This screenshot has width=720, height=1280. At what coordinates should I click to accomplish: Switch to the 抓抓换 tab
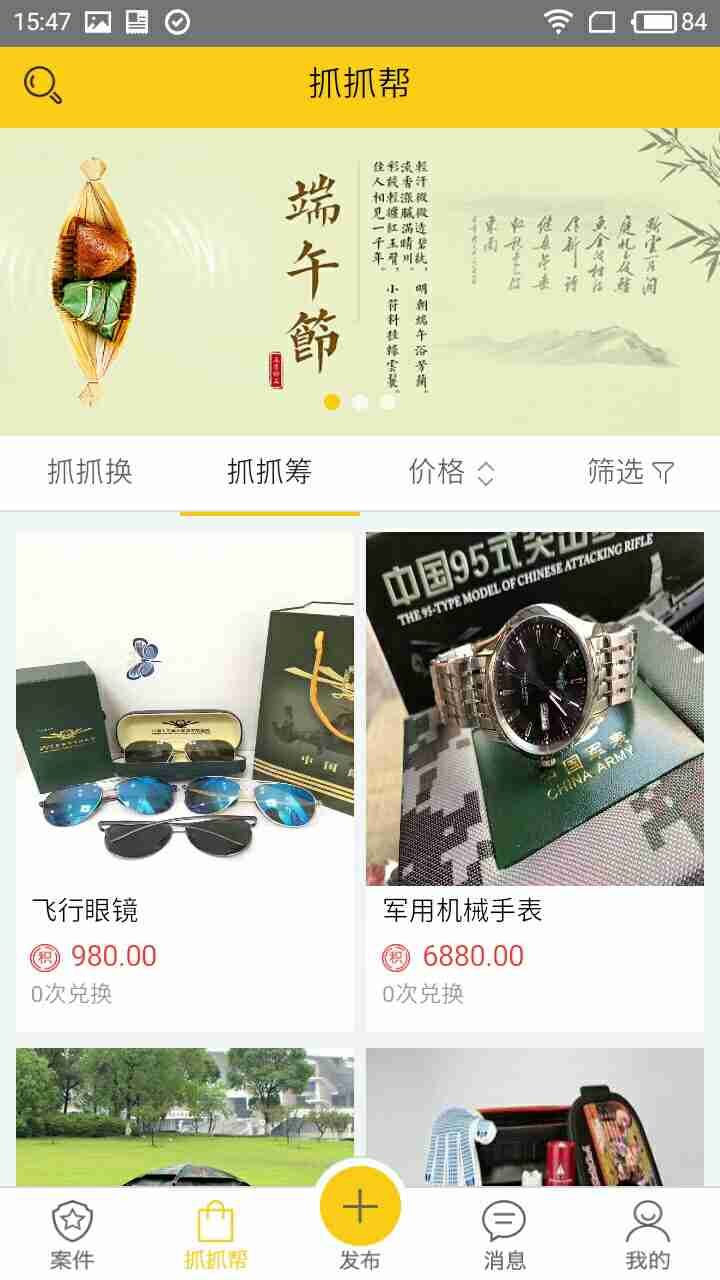[x=90, y=472]
